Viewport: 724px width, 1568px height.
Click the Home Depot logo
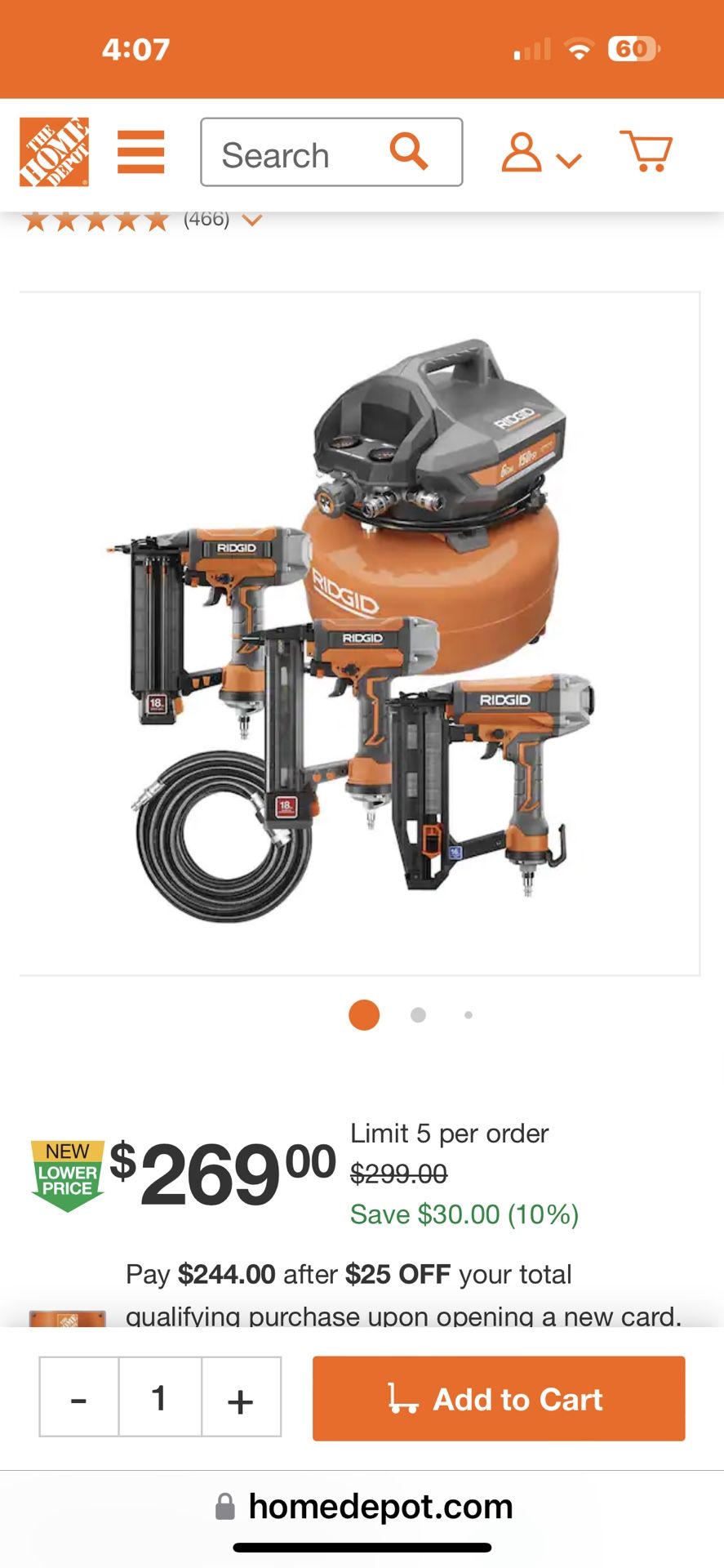point(54,152)
